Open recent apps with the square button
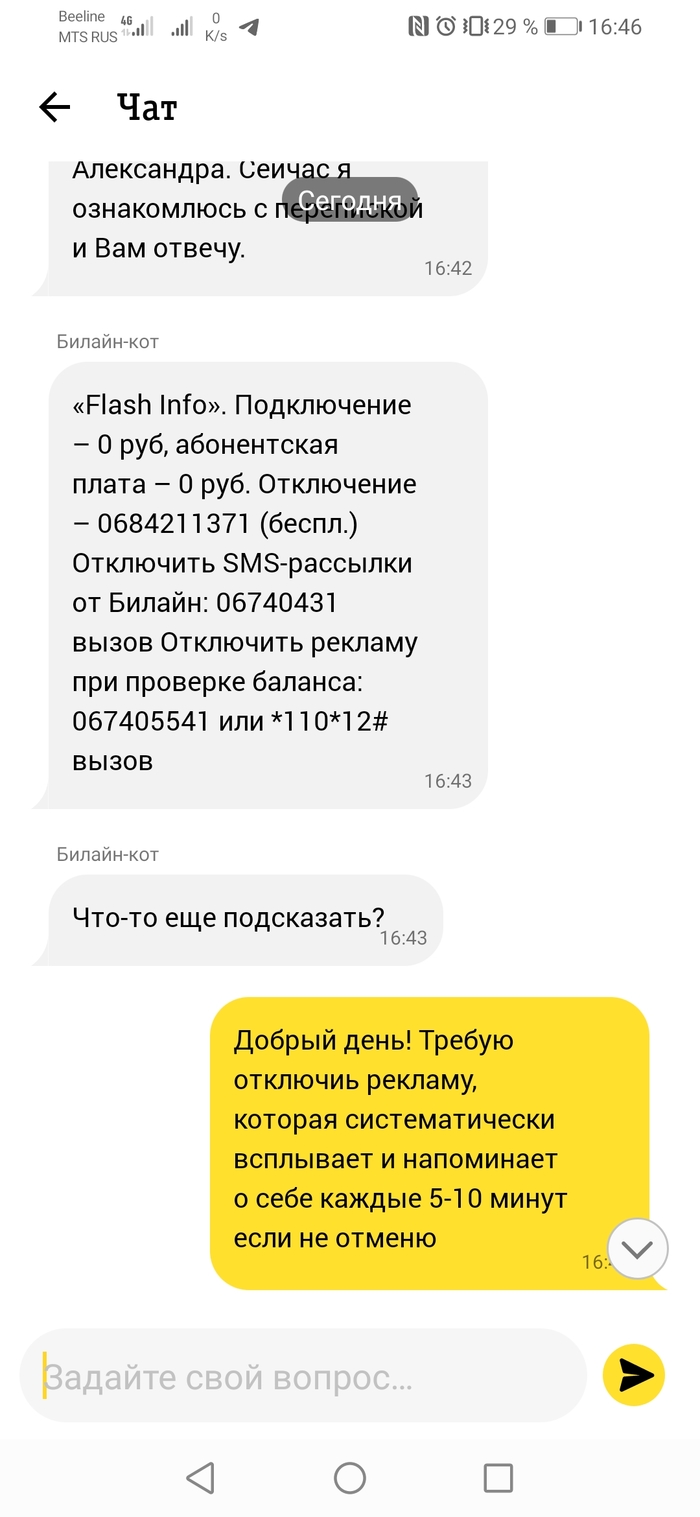This screenshot has width=700, height=1517. [498, 1477]
